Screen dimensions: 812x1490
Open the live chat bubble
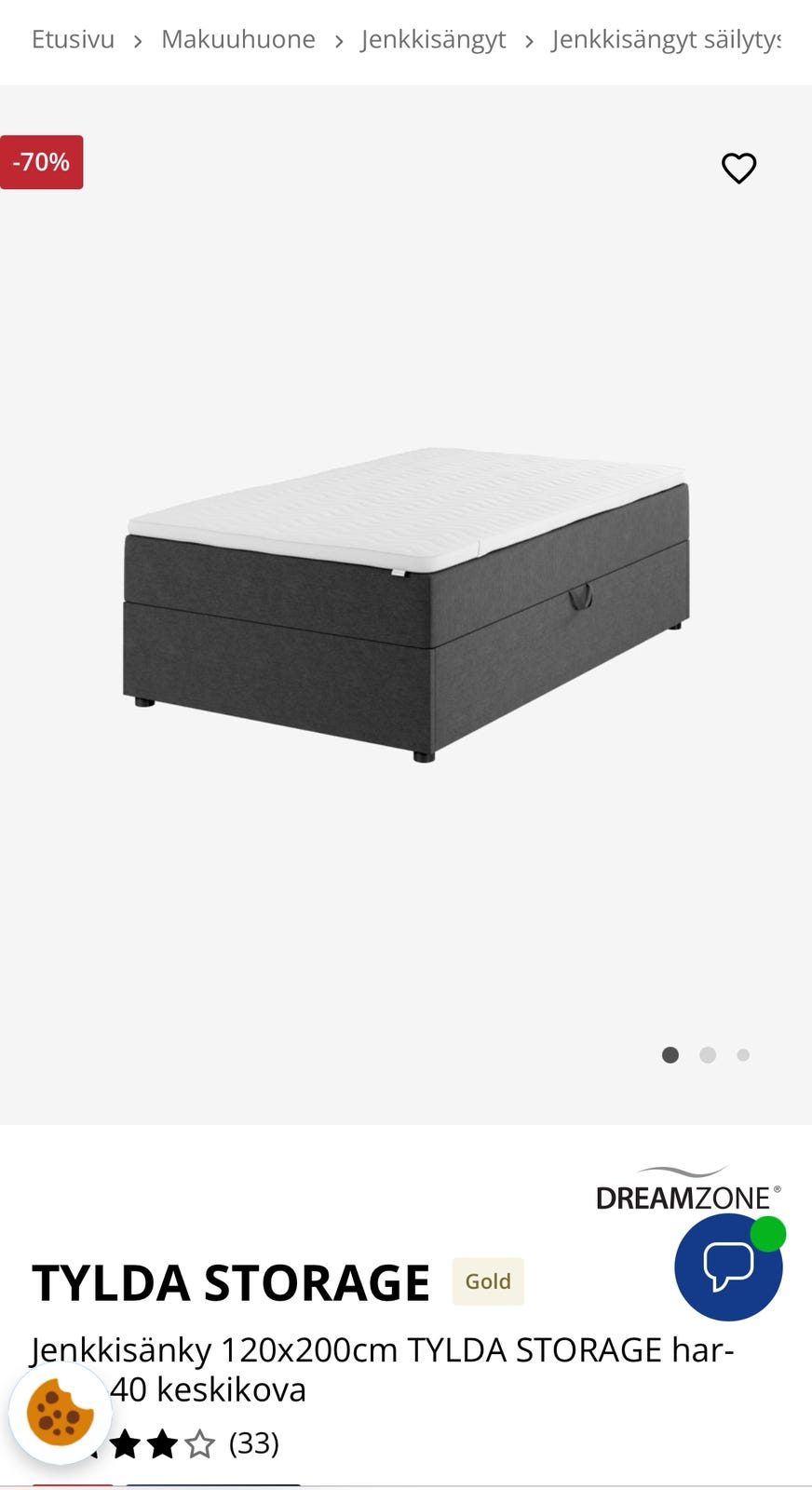click(x=728, y=1266)
